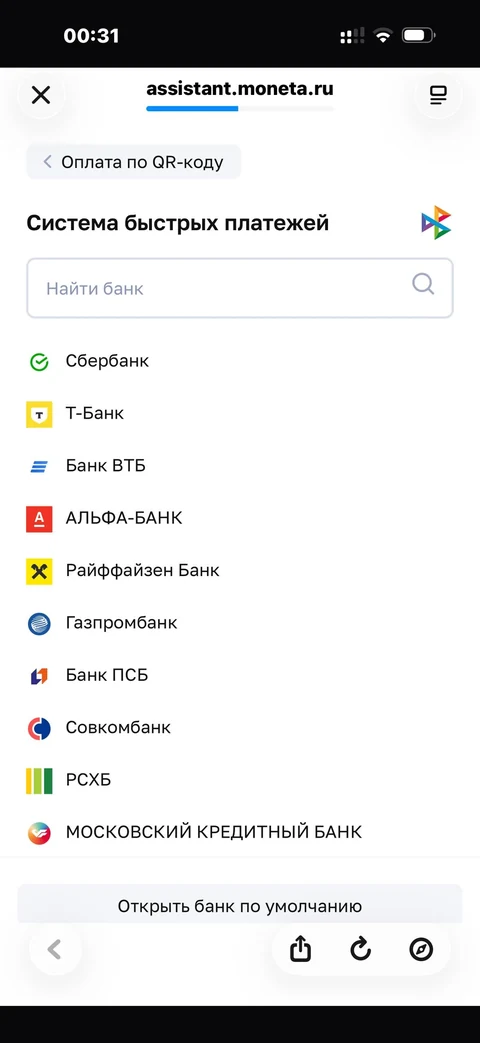Select Банк ВТБ
The image size is (480, 1043).
click(240, 466)
